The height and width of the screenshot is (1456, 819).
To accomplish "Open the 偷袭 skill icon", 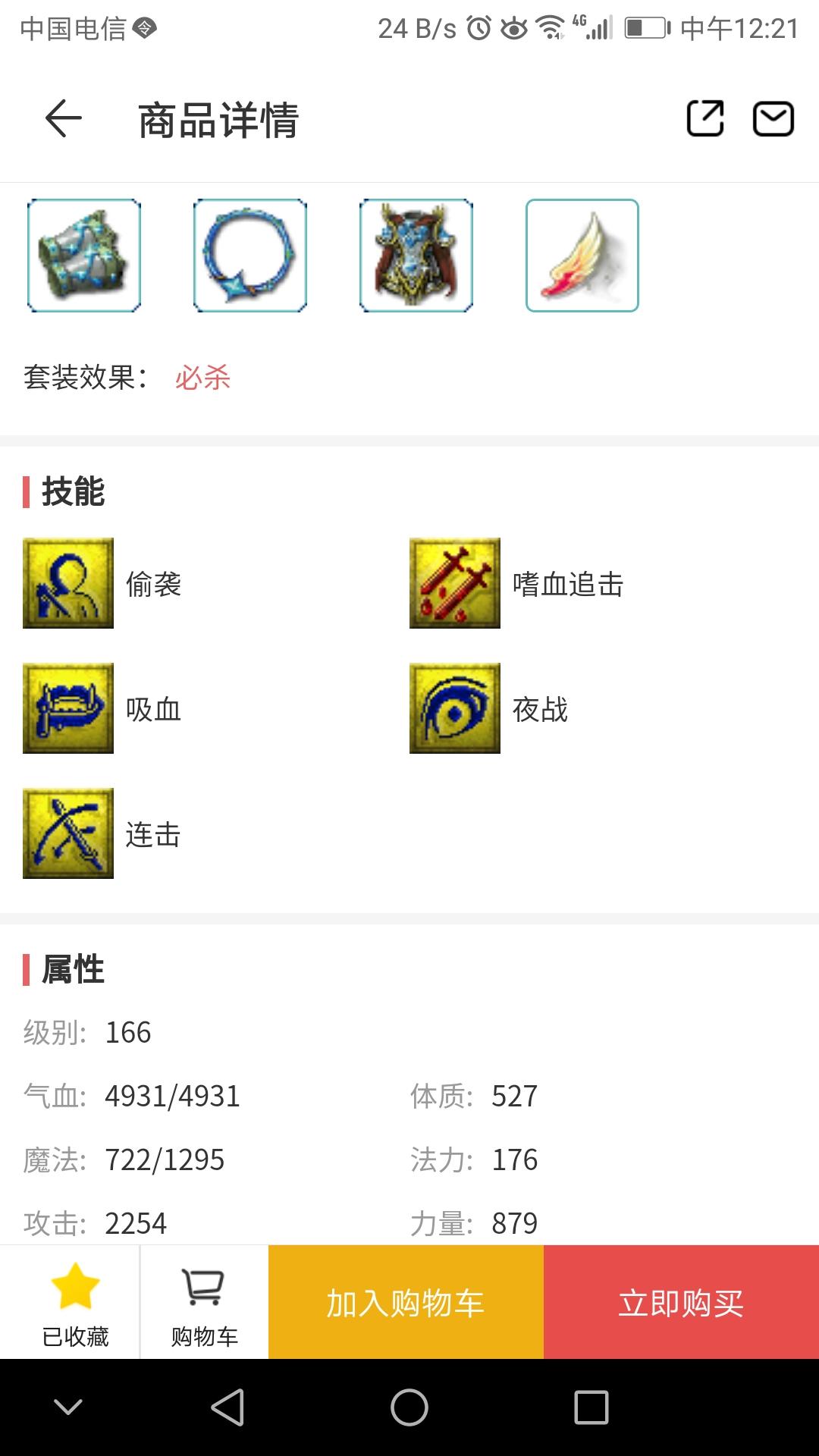I will tap(68, 583).
